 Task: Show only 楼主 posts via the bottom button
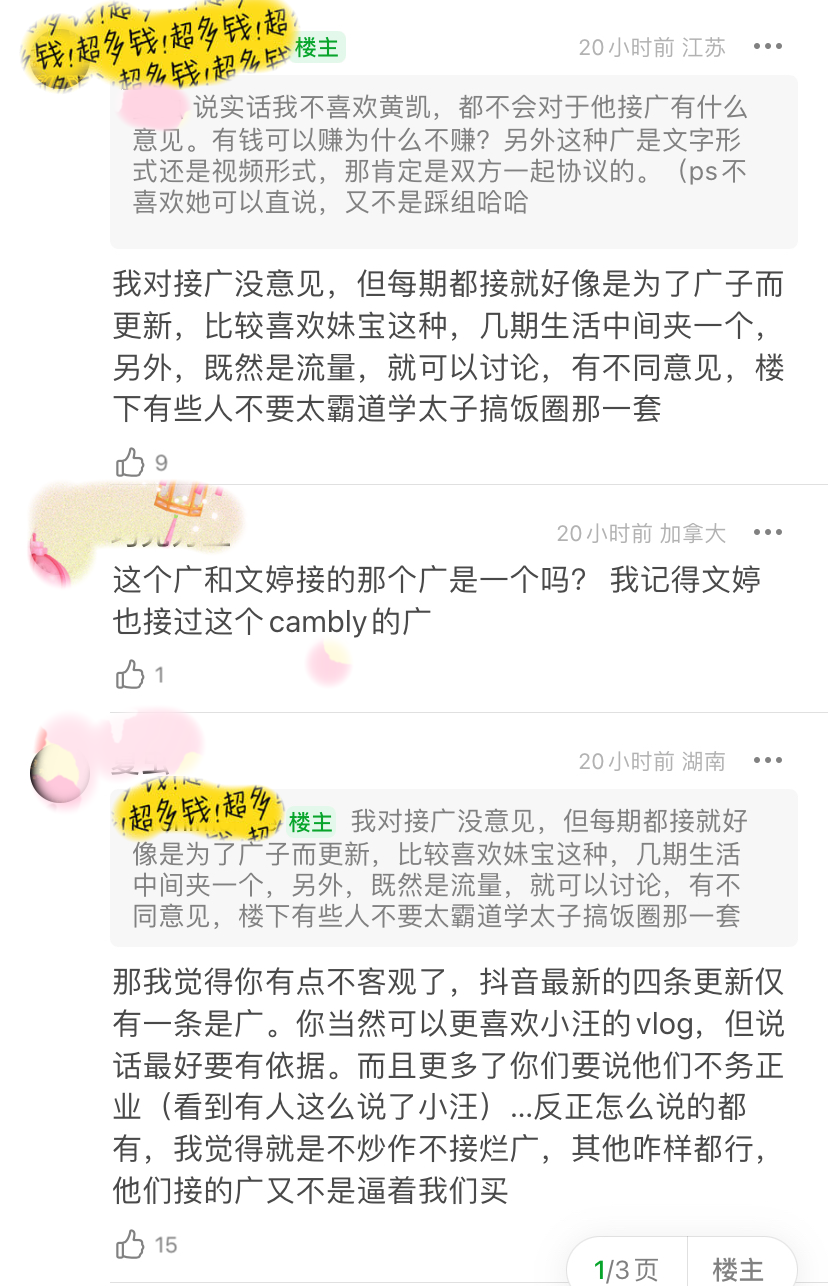tap(738, 1269)
